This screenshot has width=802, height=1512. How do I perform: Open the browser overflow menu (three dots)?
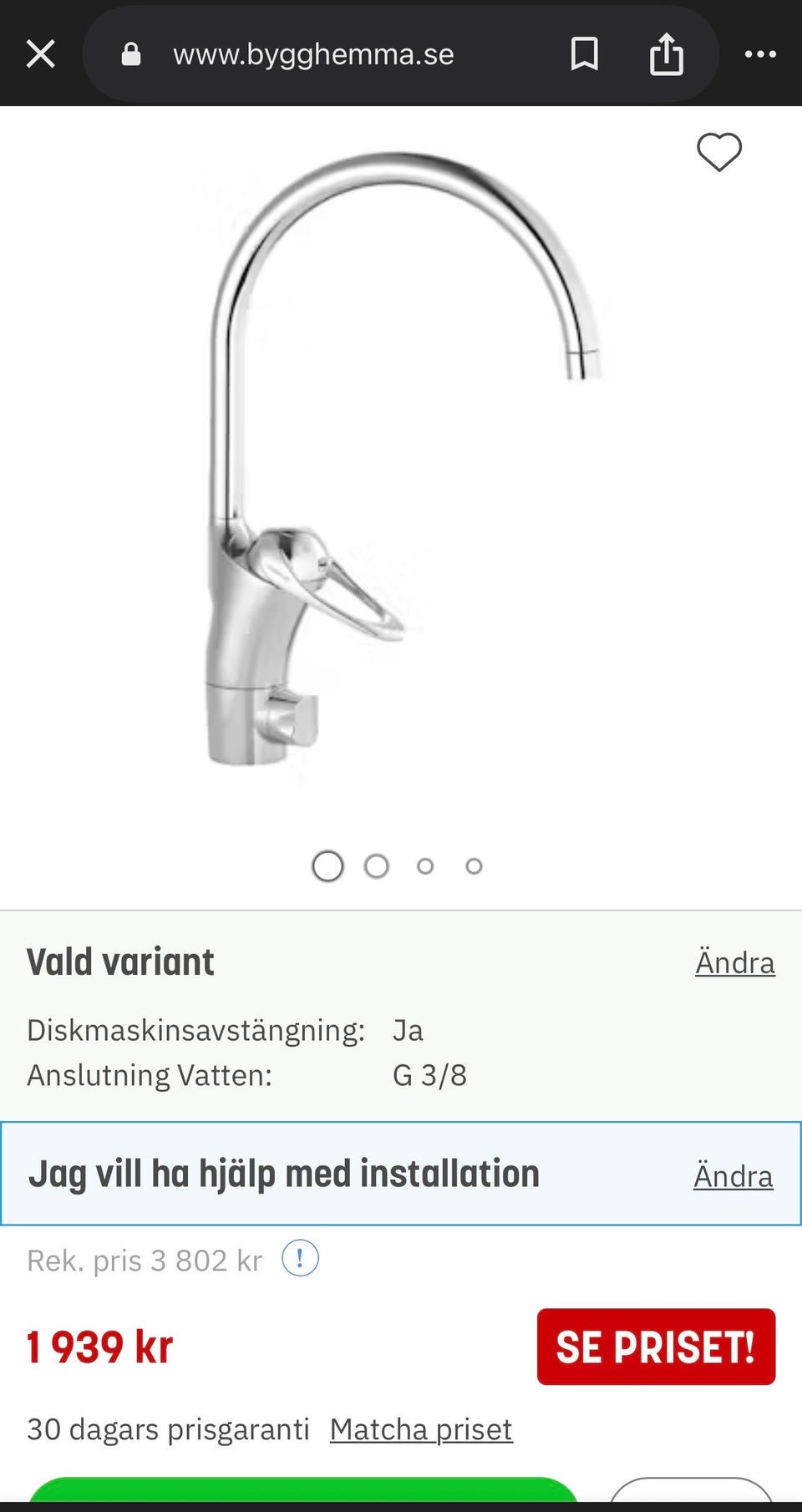click(760, 53)
